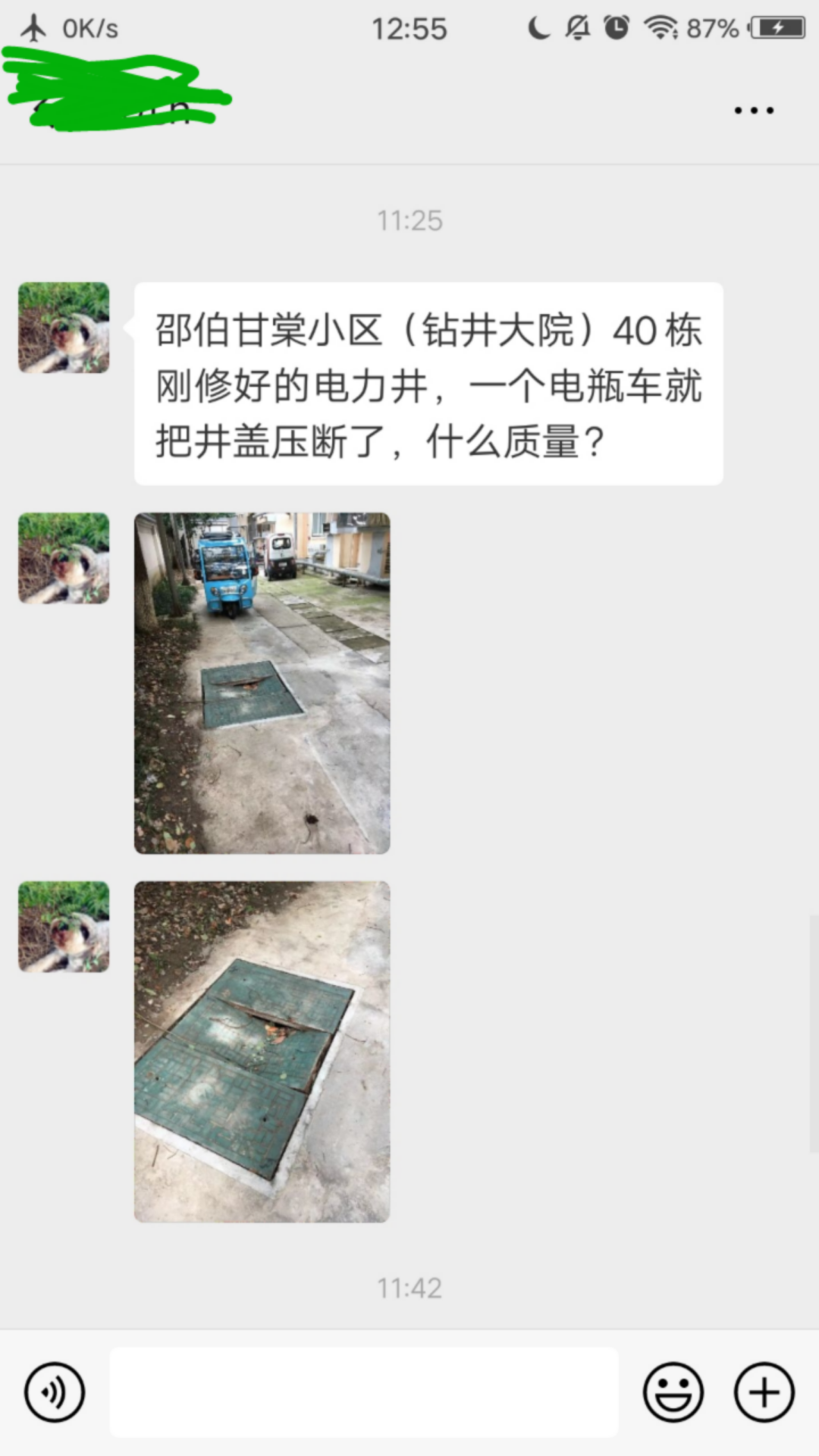The height and width of the screenshot is (1456, 819).
Task: Open the plus attachments menu
Action: 764,1392
